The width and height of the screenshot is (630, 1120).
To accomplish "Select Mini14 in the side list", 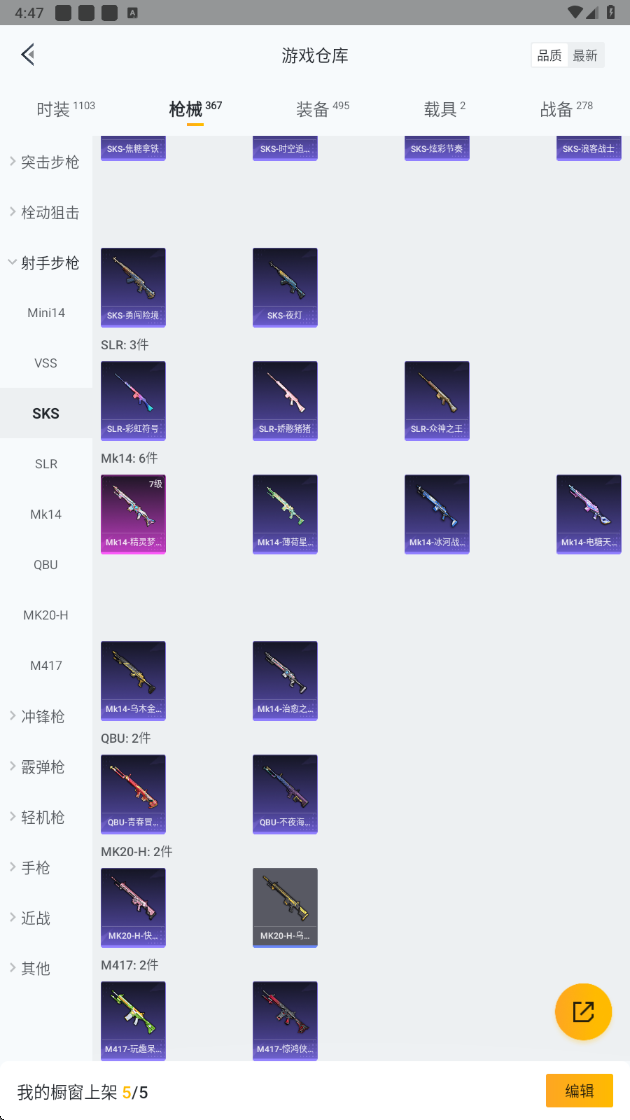I will point(46,313).
